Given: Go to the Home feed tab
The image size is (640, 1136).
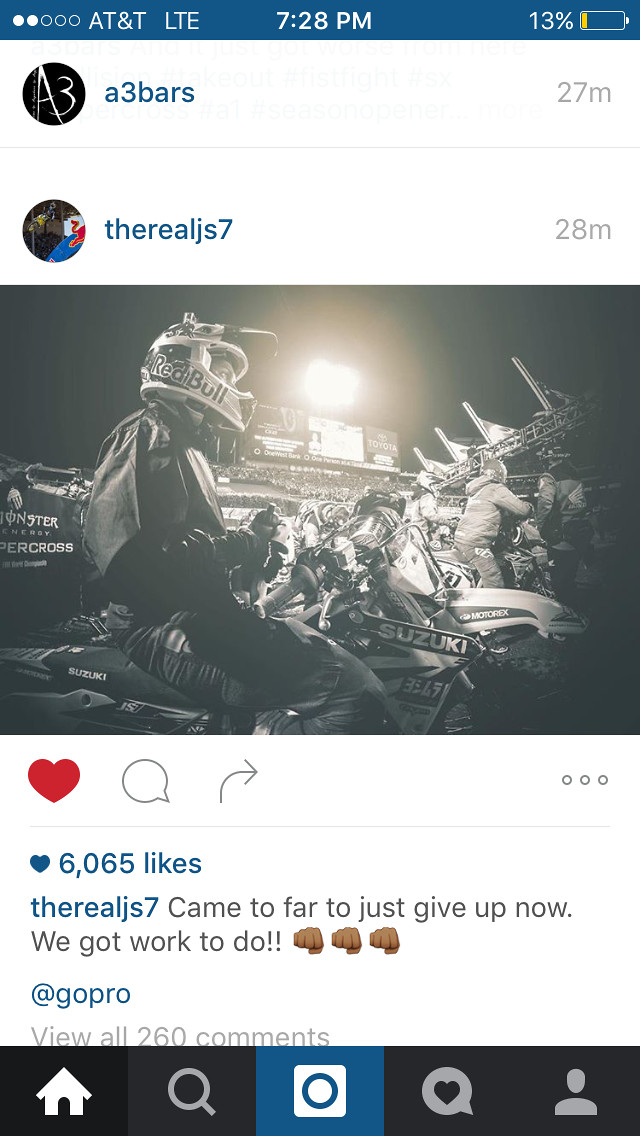Looking at the screenshot, I should click(64, 1091).
